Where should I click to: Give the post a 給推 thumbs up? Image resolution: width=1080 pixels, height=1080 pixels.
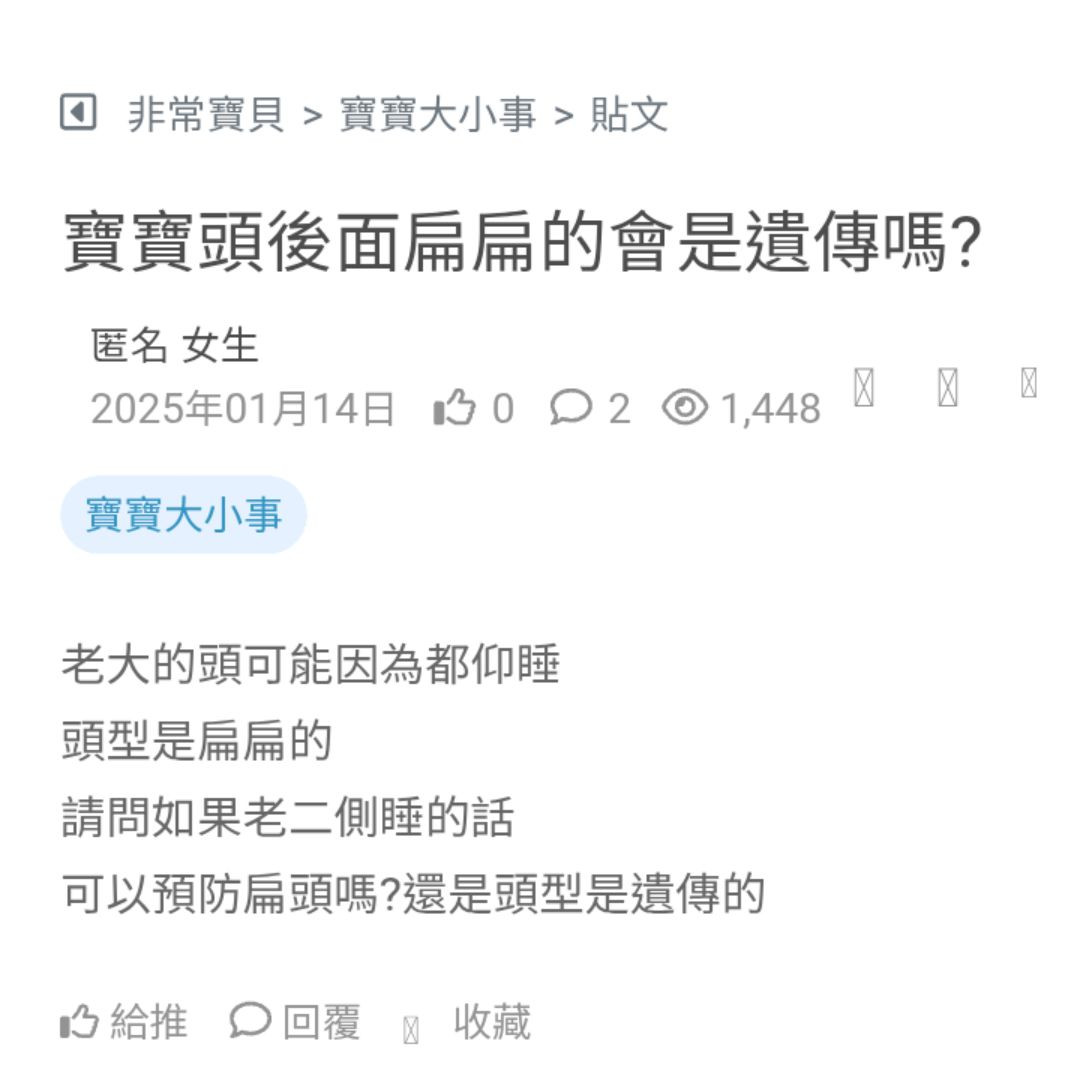click(x=124, y=1022)
